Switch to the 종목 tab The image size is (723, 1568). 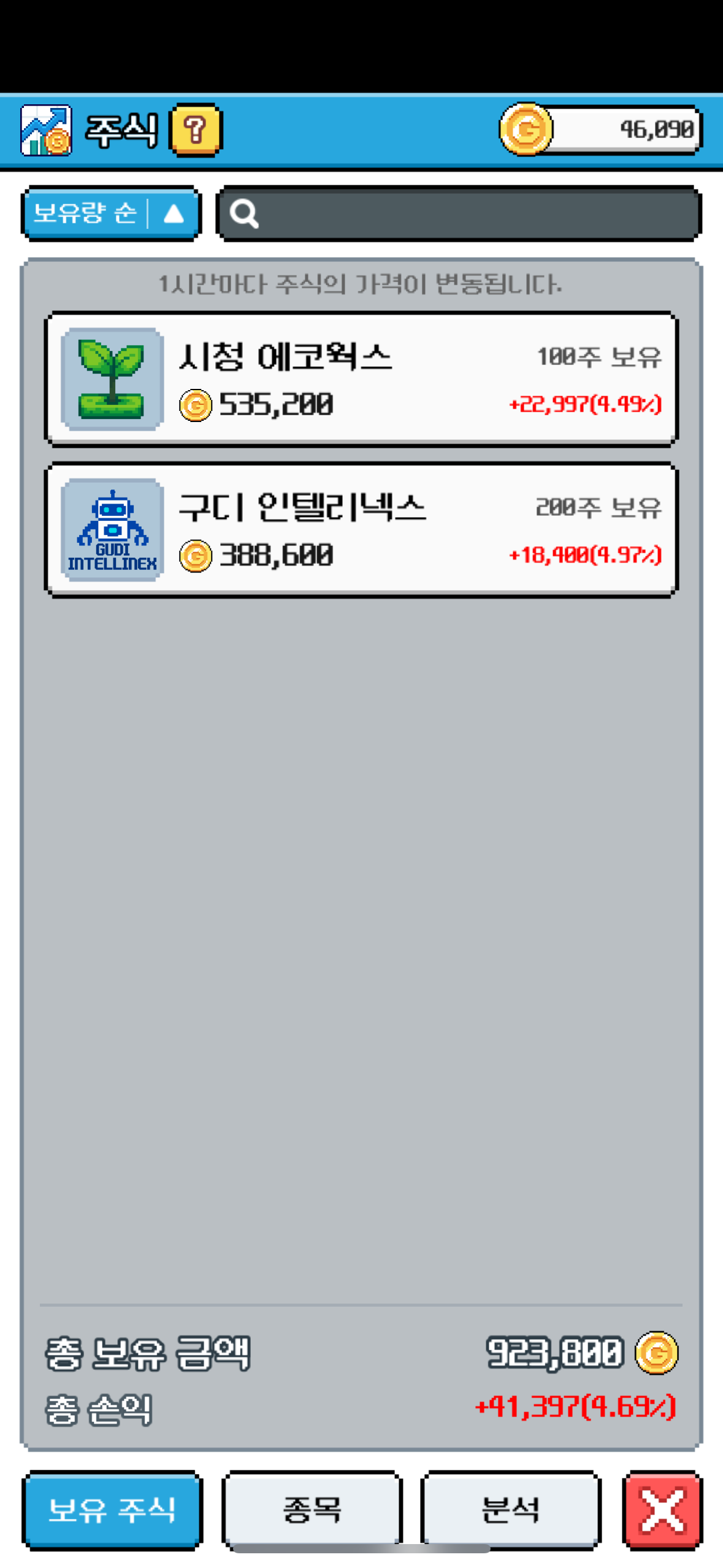(x=312, y=1510)
